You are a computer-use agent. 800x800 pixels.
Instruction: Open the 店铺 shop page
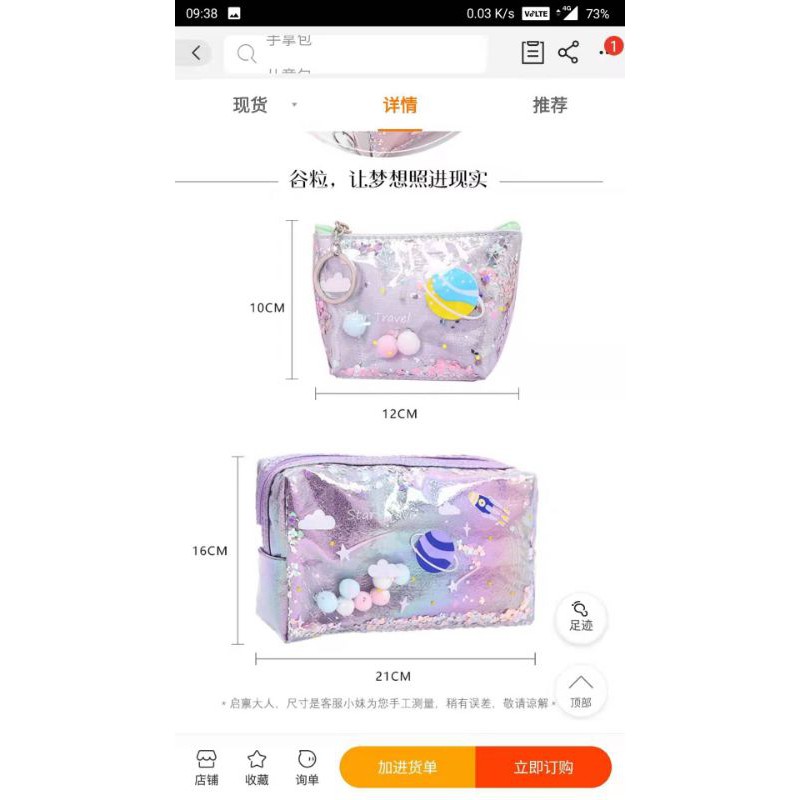click(x=206, y=767)
